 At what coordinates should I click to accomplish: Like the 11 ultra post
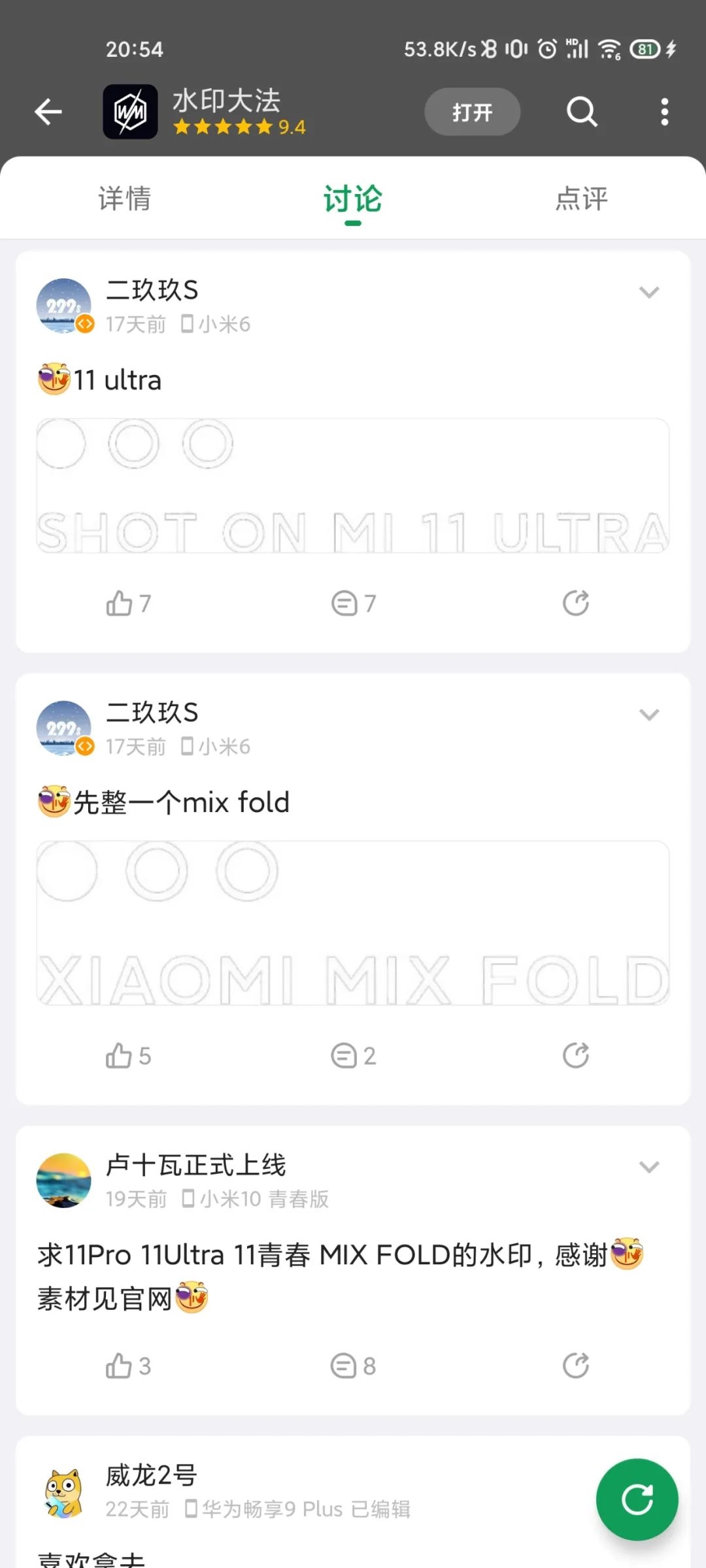pyautogui.click(x=128, y=603)
